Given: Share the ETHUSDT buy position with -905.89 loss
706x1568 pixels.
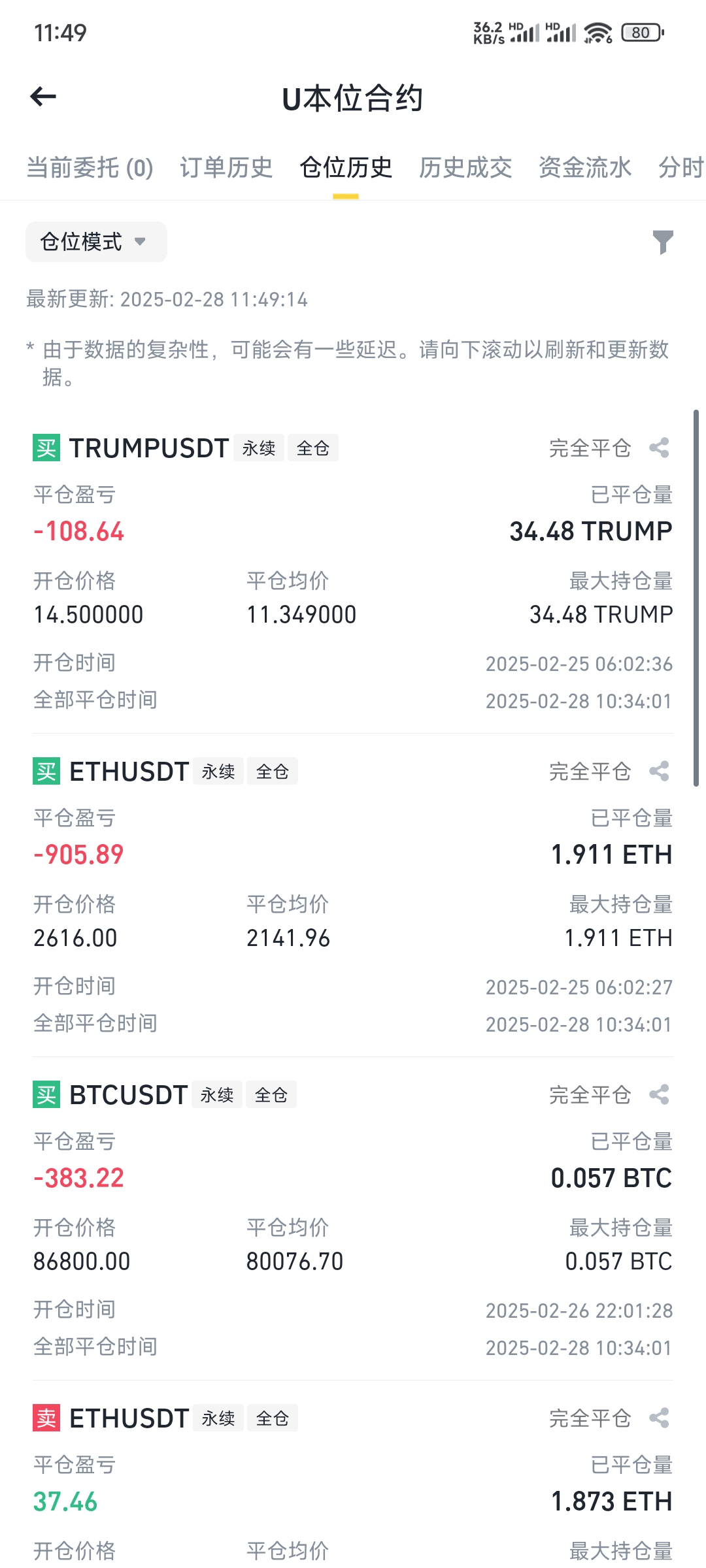Looking at the screenshot, I should pos(659,772).
